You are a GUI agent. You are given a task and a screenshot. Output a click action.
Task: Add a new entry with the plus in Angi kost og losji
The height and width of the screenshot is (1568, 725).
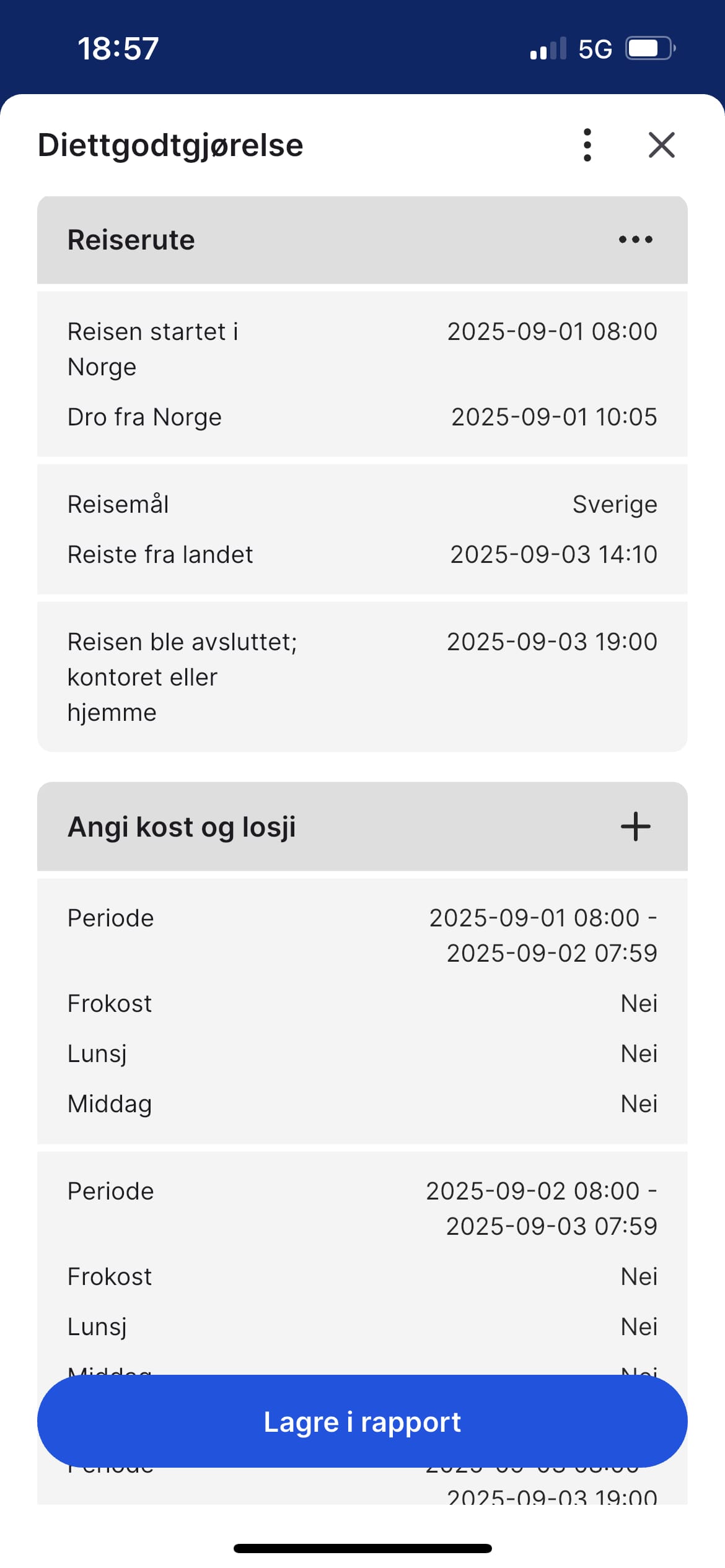point(636,826)
